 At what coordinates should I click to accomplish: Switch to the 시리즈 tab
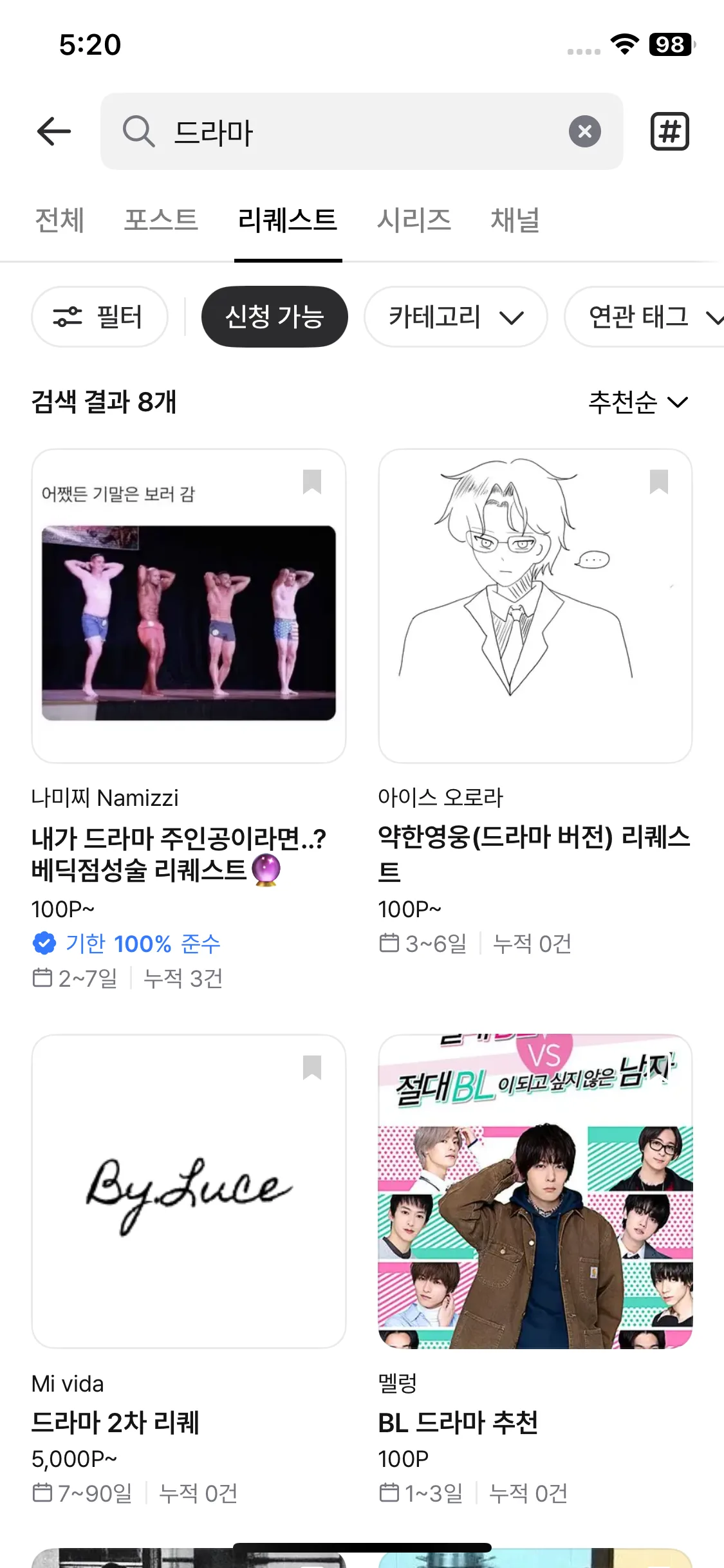coord(414,220)
